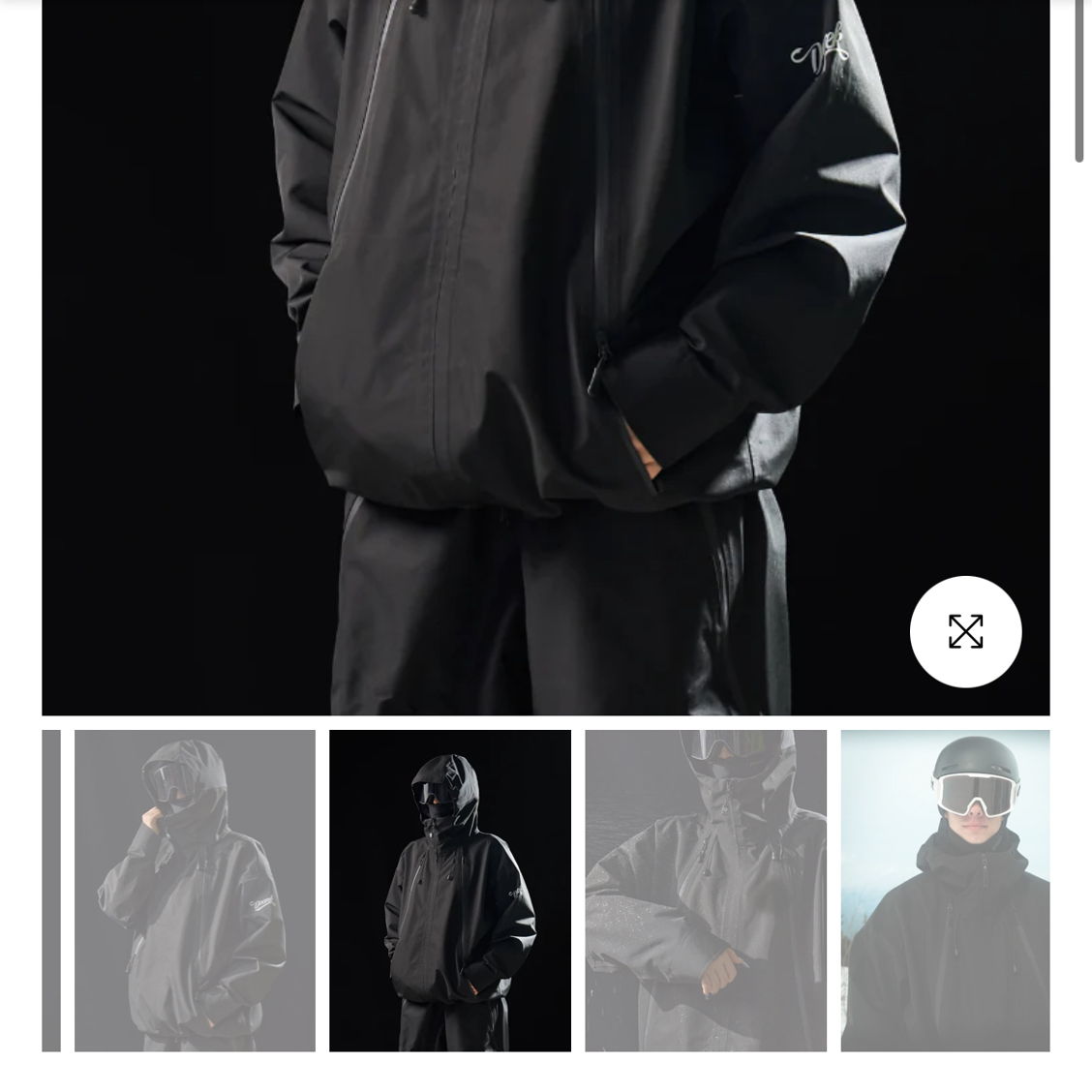Select the thumbnail of the full-body black jacket

coord(450,891)
